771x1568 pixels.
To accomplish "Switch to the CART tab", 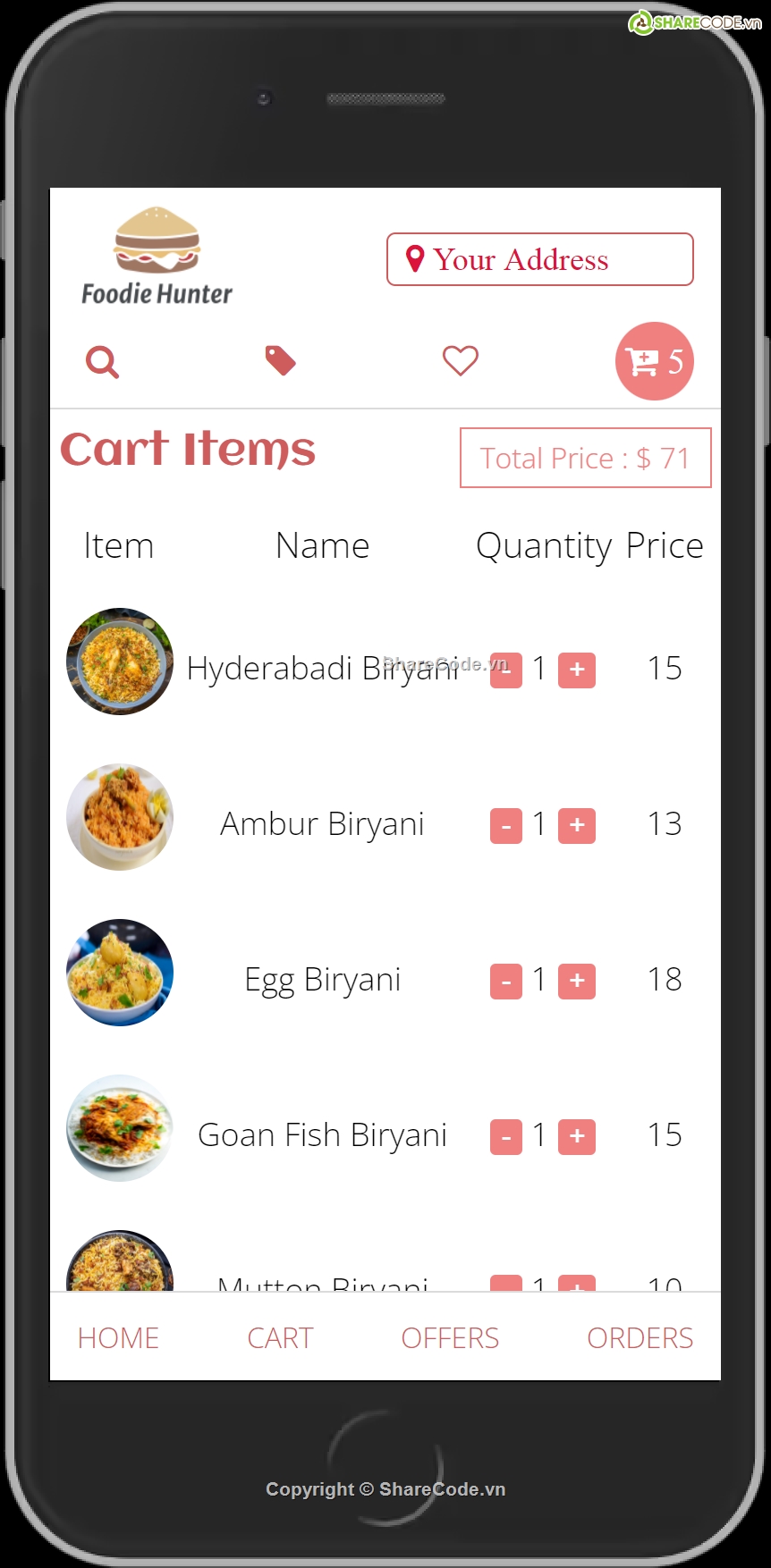I will tap(280, 1338).
